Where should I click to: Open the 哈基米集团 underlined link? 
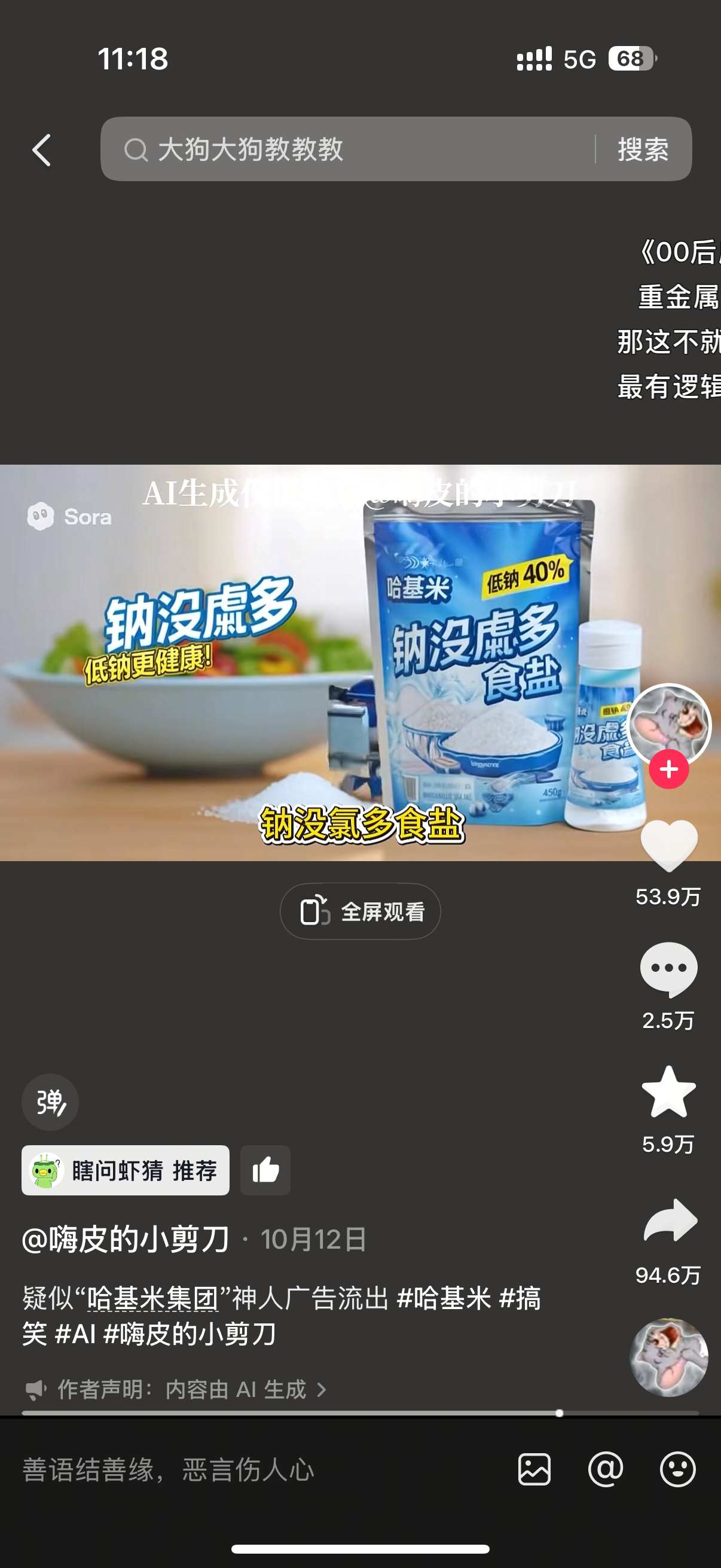(152, 1298)
